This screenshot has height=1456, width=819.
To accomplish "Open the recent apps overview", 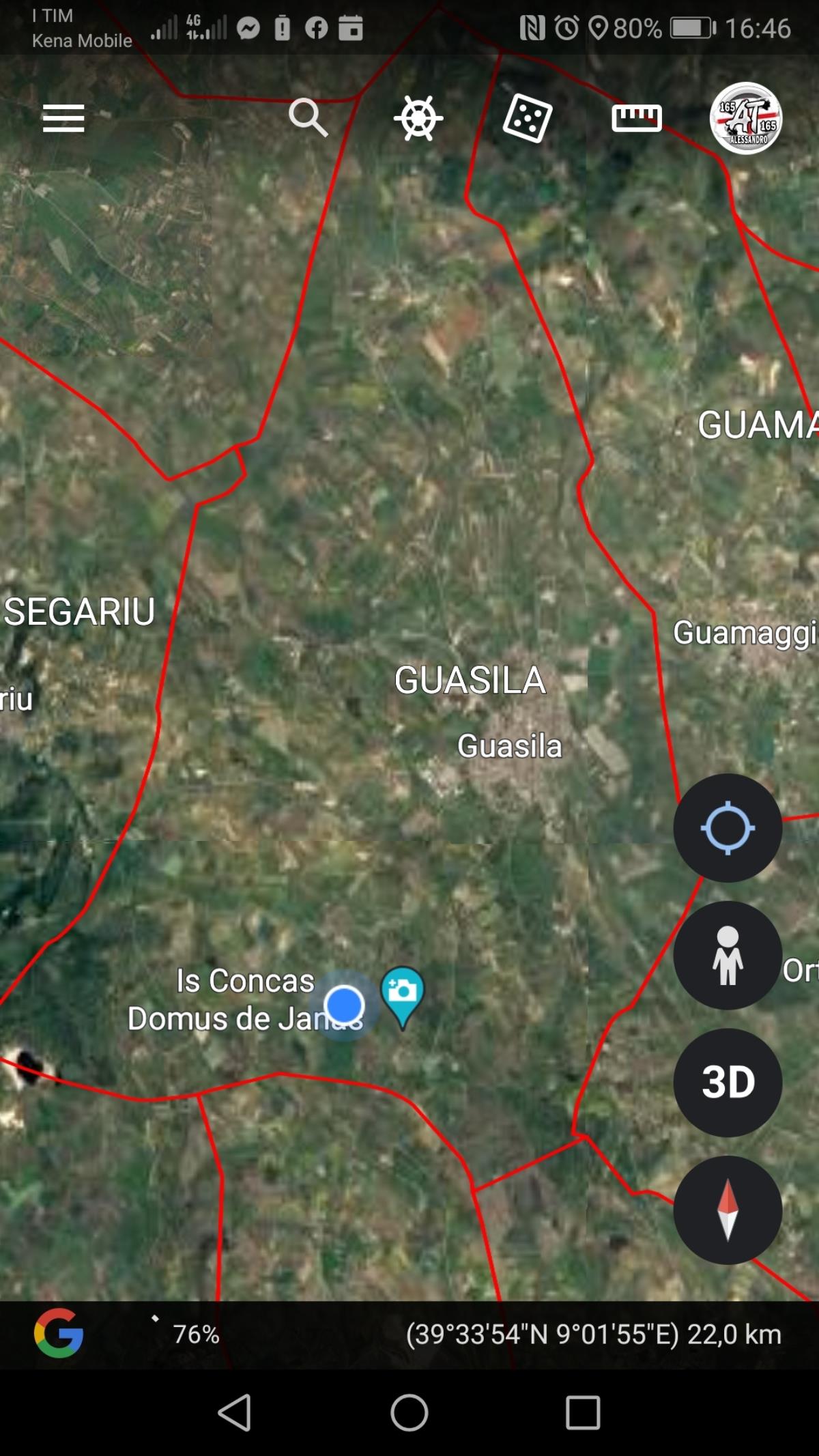I will (583, 1412).
